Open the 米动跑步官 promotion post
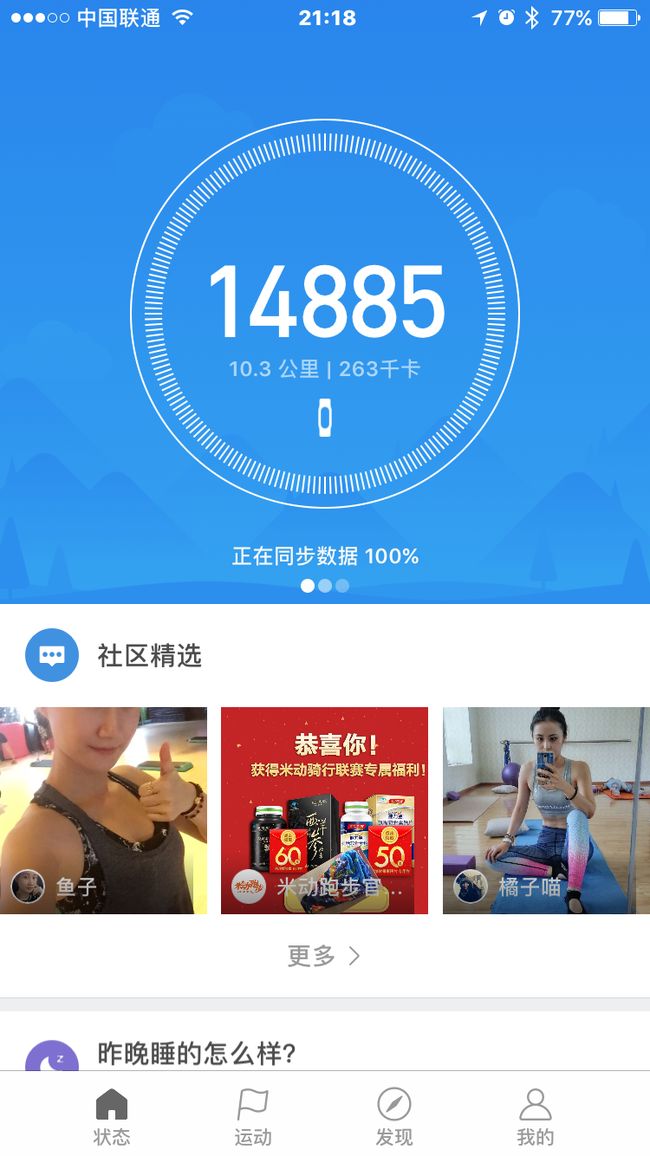The height and width of the screenshot is (1156, 650). point(324,810)
